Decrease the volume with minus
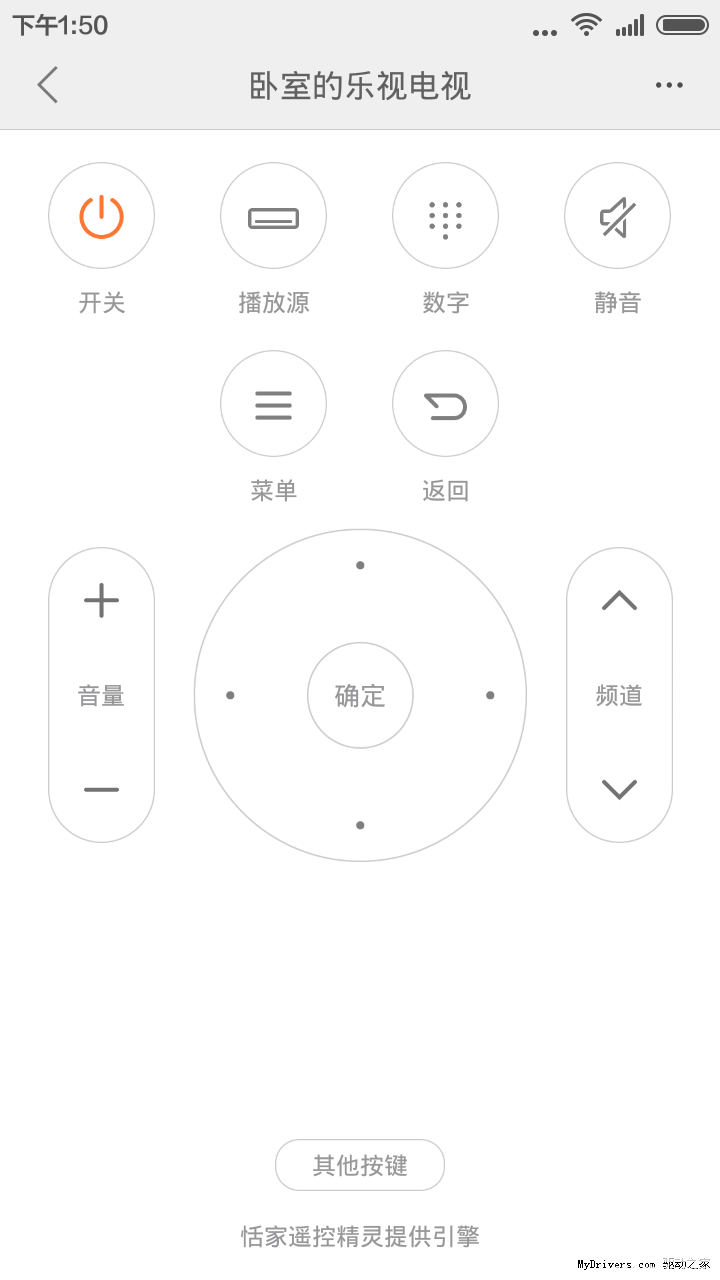This screenshot has height=1280, width=720. point(101,789)
